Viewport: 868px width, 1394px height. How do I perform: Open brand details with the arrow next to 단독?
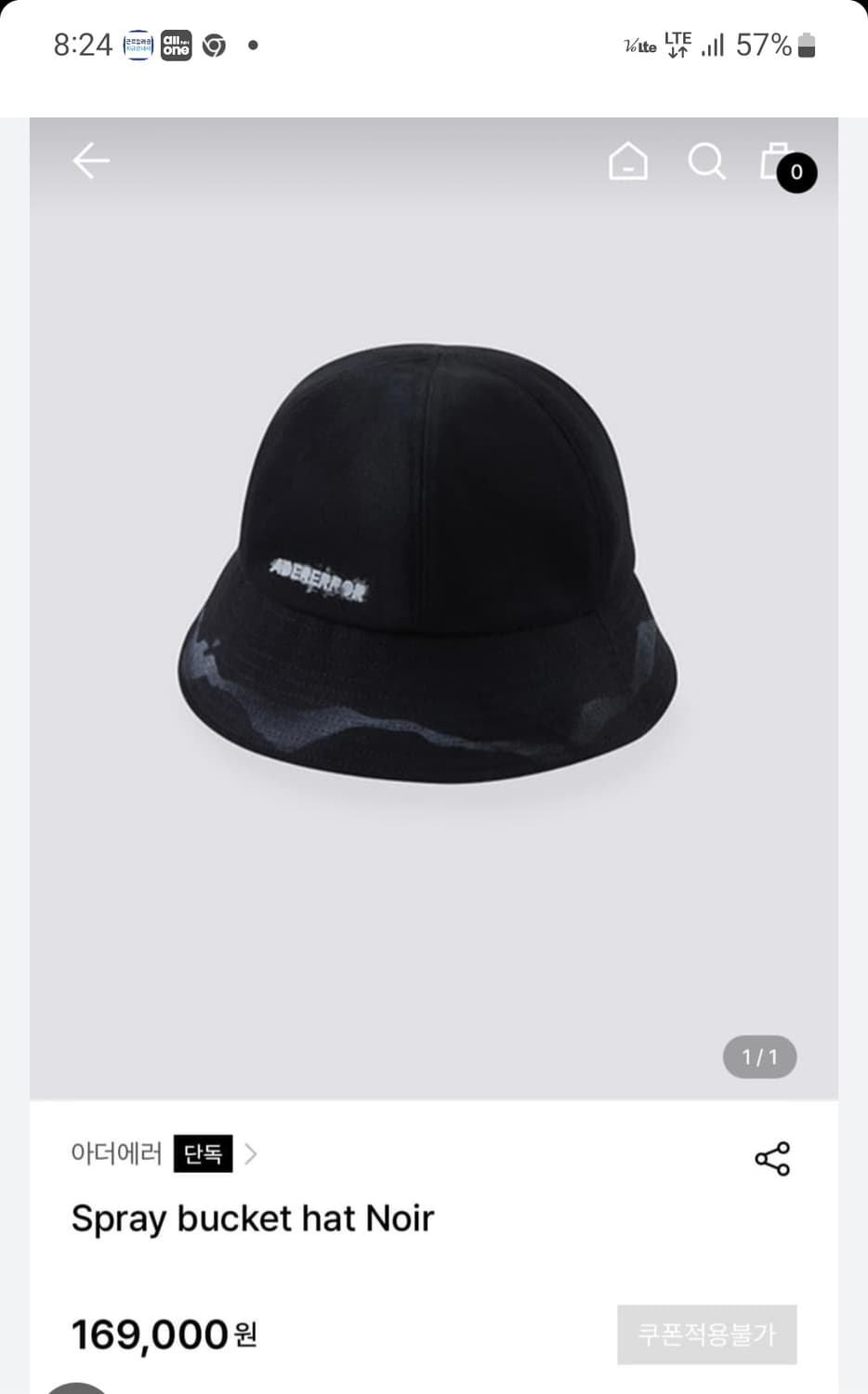pyautogui.click(x=250, y=1154)
